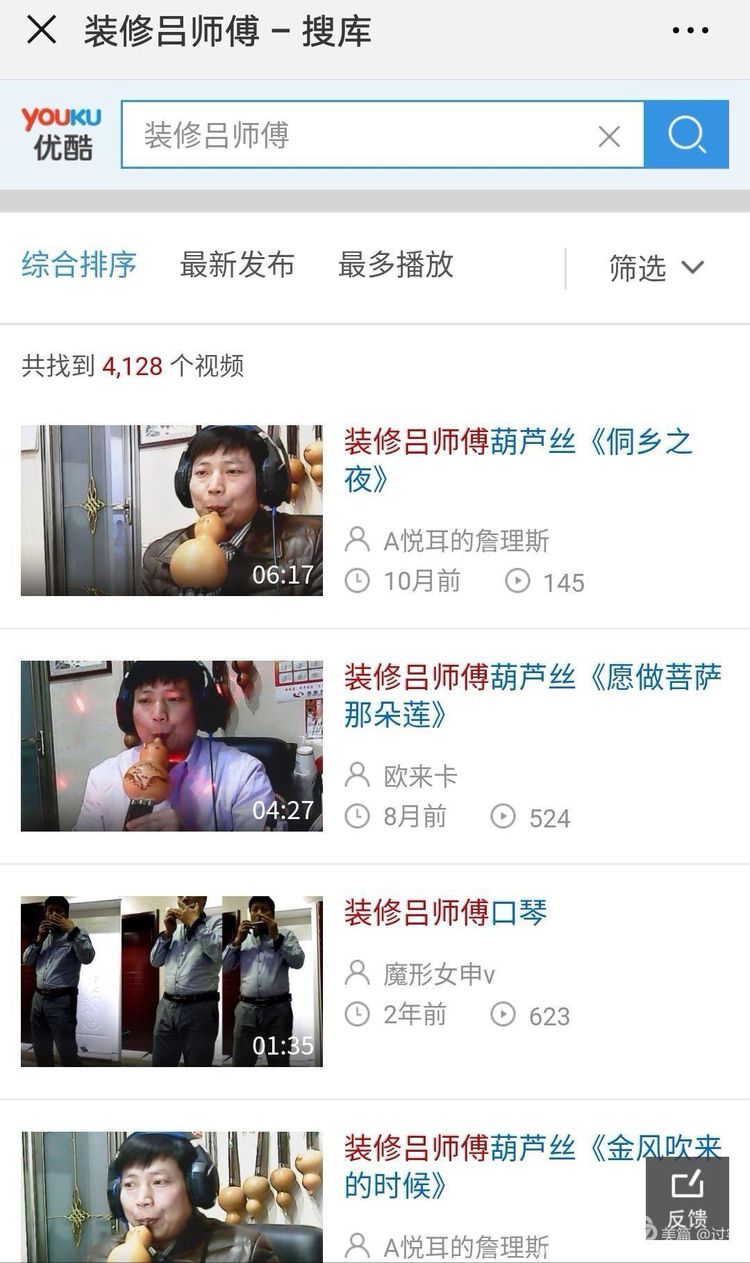Viewport: 750px width, 1263px height.
Task: Clear search text with the X icon
Action: [610, 137]
